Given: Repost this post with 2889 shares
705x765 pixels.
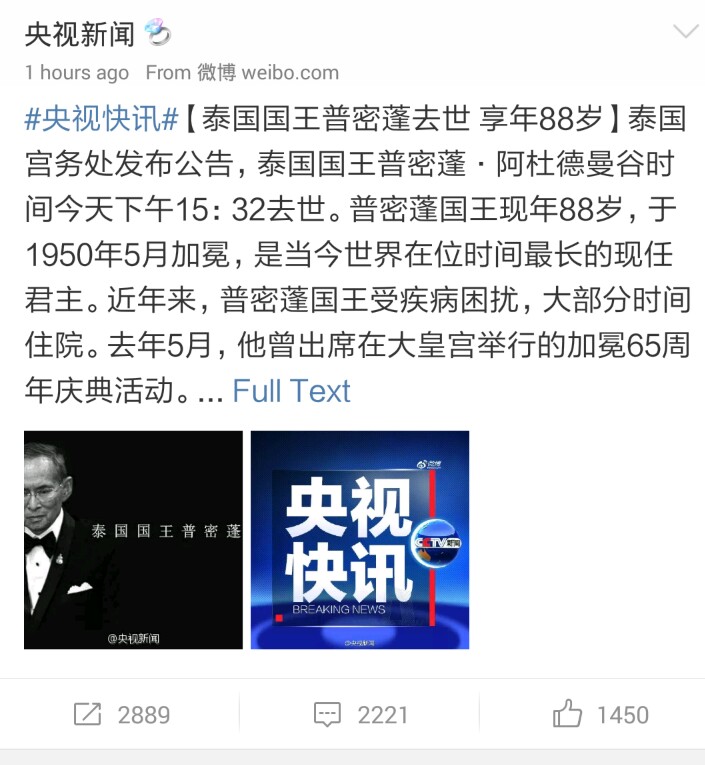Looking at the screenshot, I should [x=121, y=714].
